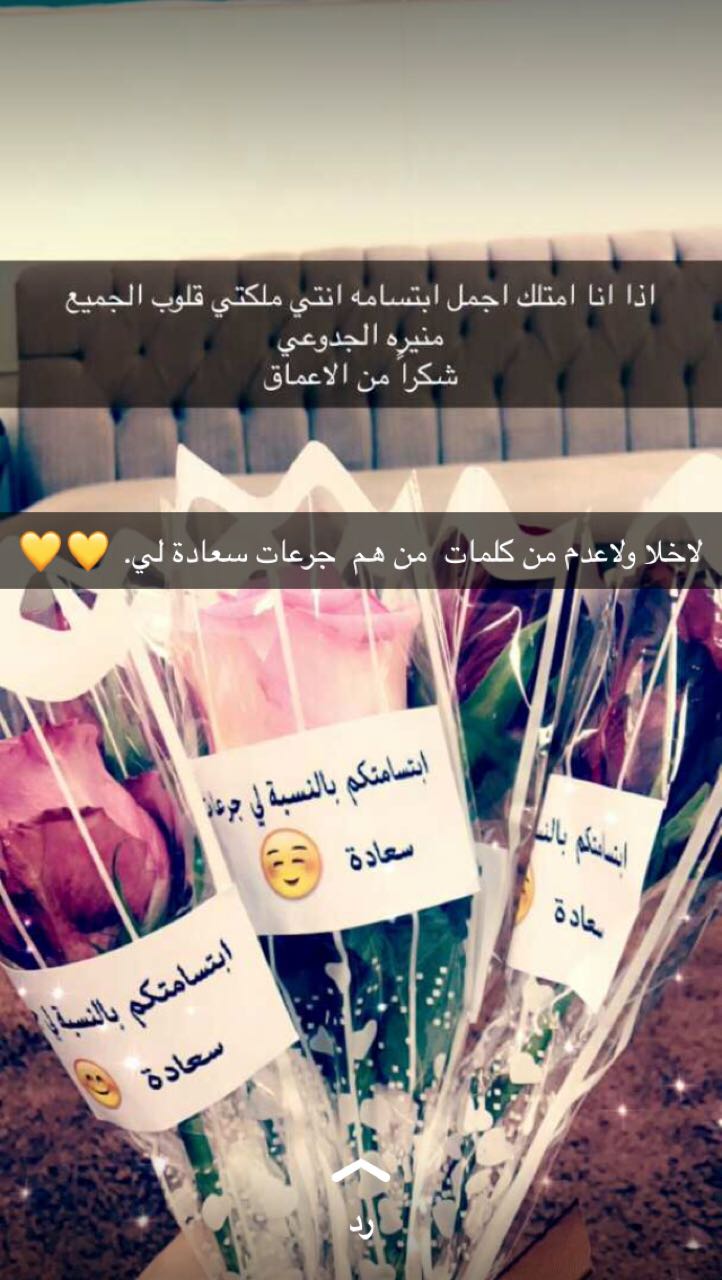
Task: Tap the رد reply chevron
Action: point(360,1173)
